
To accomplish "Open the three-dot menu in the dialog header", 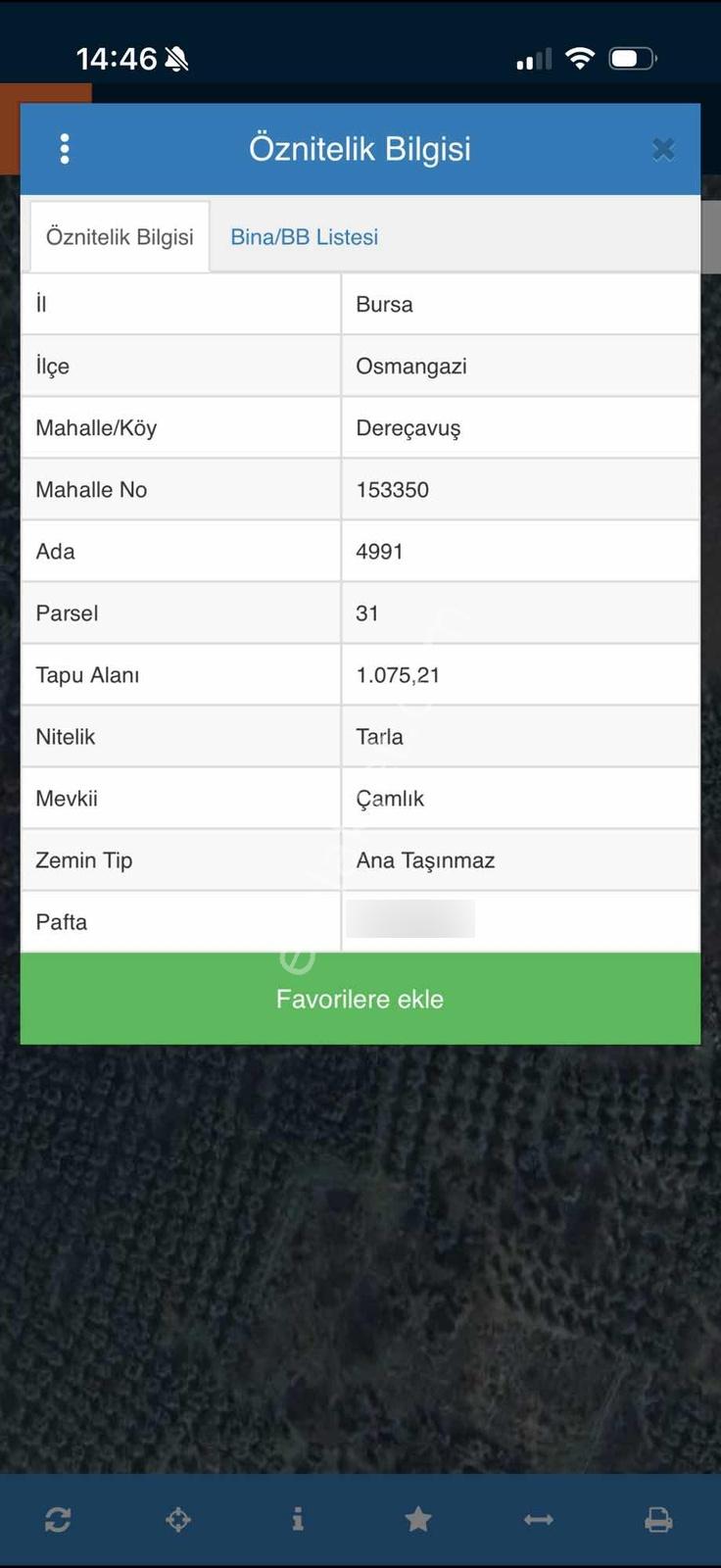I will pos(65,149).
